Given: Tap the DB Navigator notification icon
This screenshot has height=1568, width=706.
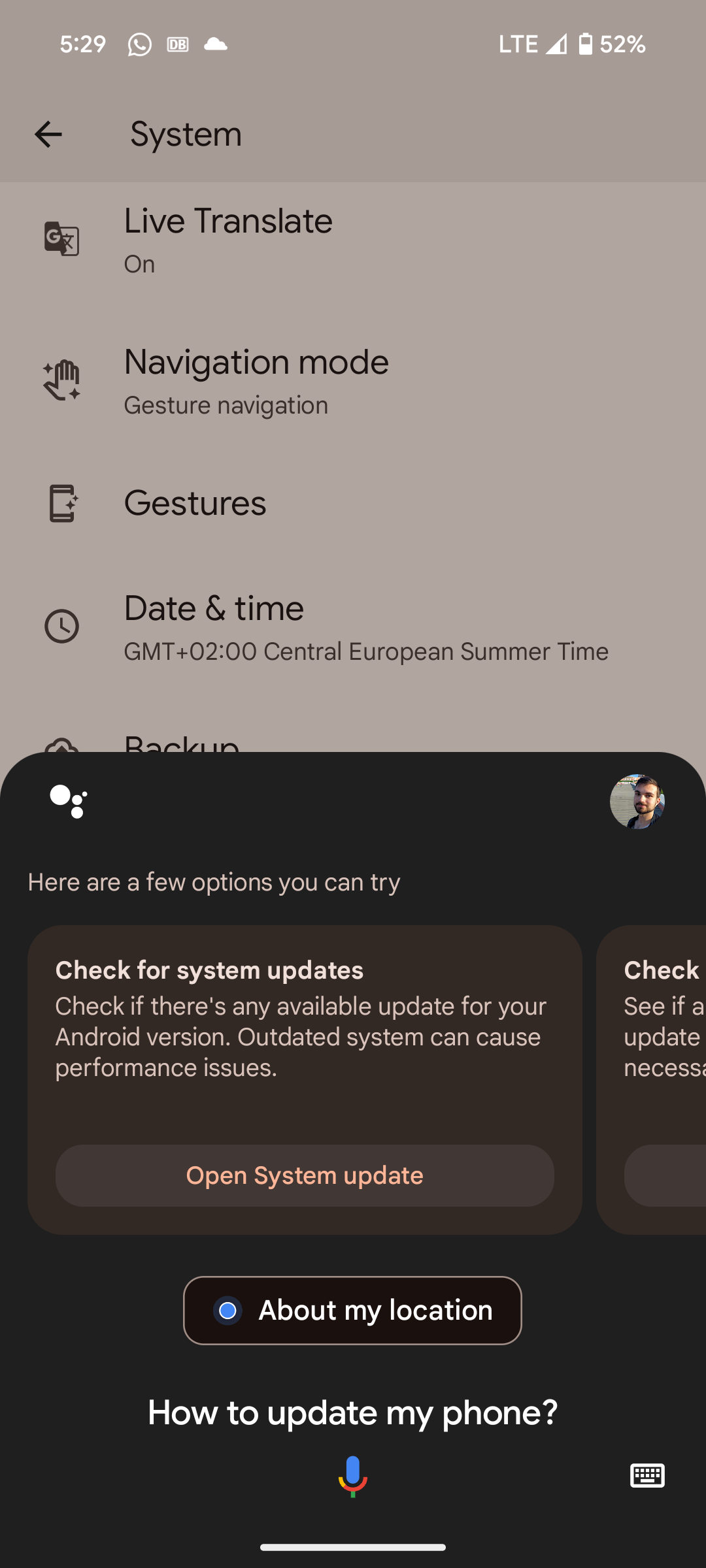Looking at the screenshot, I should click(x=177, y=44).
